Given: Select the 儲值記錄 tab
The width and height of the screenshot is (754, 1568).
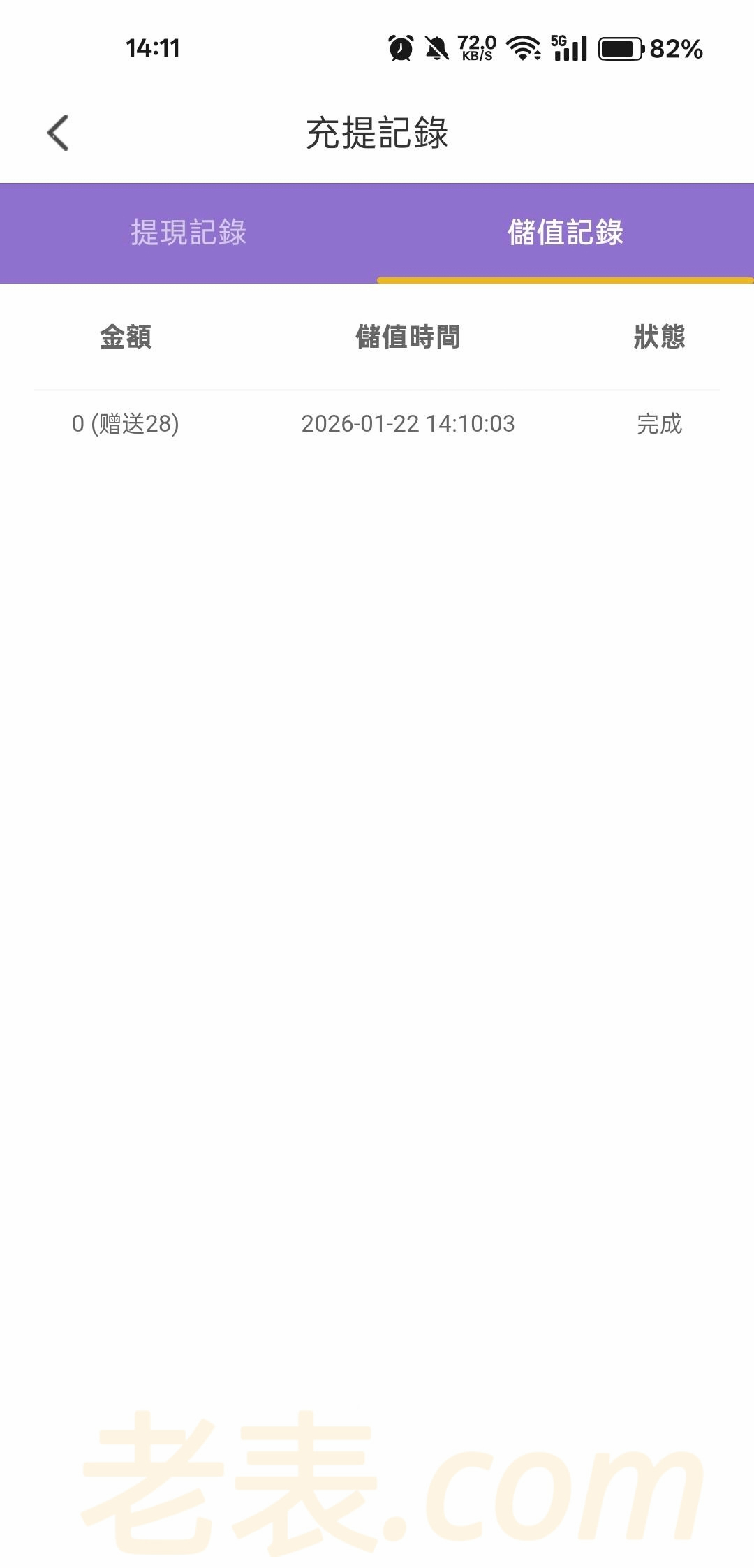Looking at the screenshot, I should [x=565, y=233].
